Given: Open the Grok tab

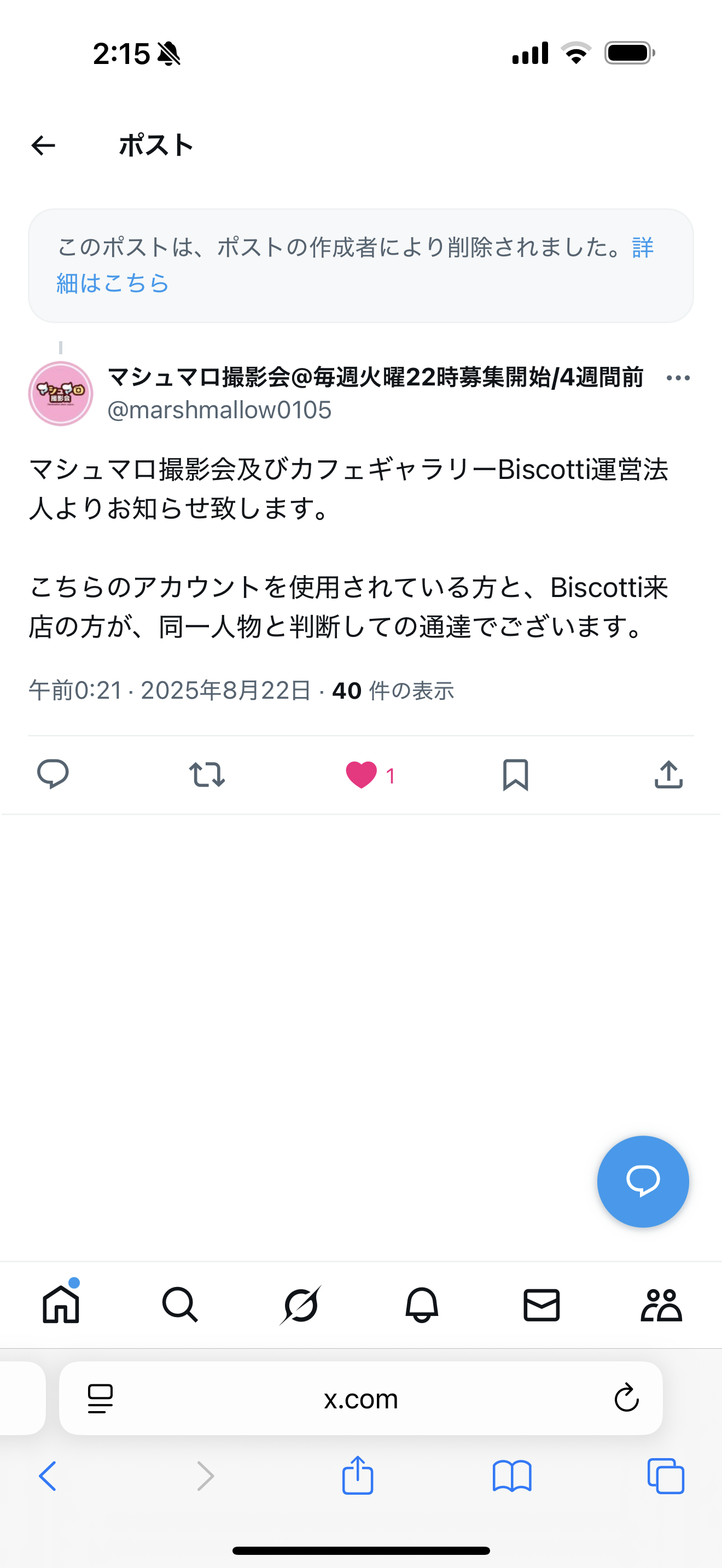Looking at the screenshot, I should click(x=300, y=1304).
